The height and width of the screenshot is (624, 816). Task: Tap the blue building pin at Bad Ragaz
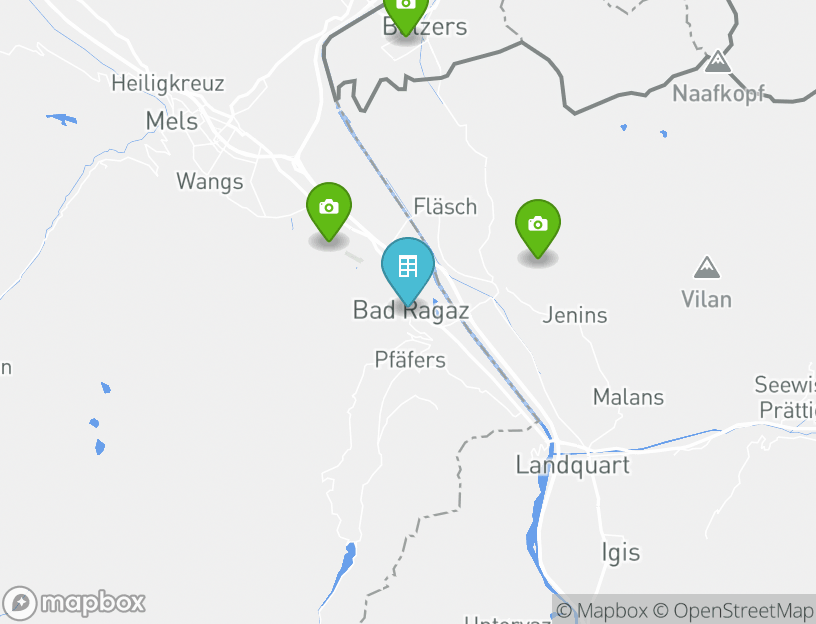[407, 268]
